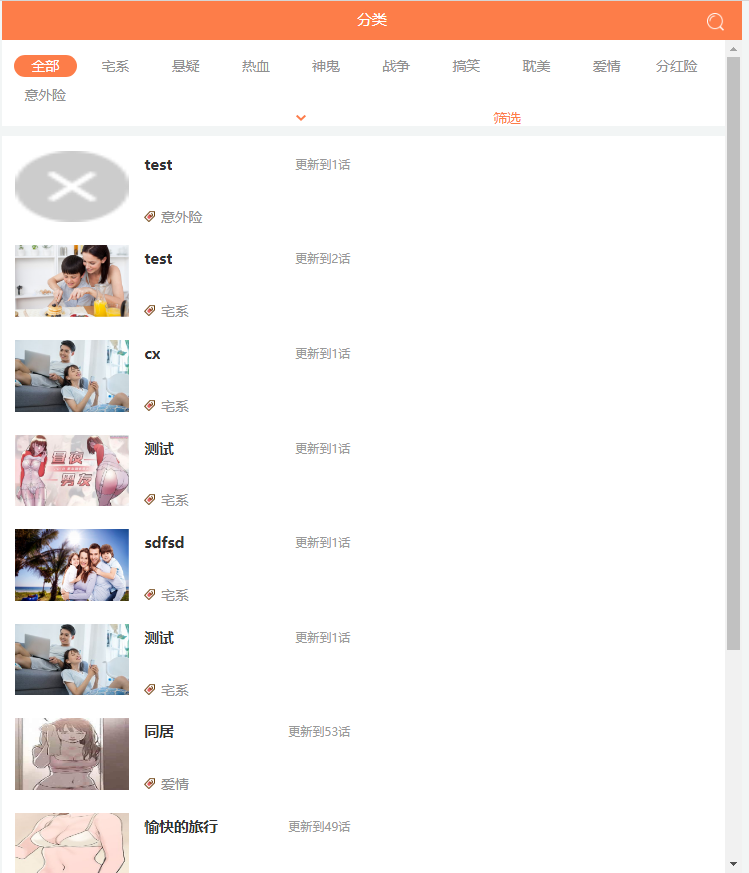Open the 筛选 filter options
The image size is (749, 873).
pyautogui.click(x=507, y=118)
